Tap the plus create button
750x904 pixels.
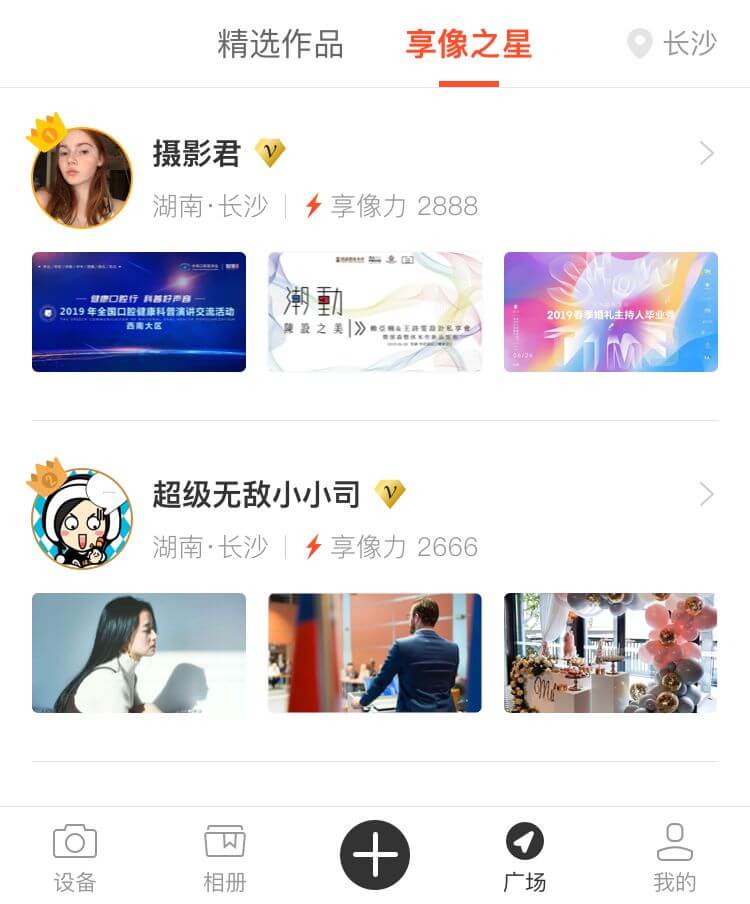[375, 855]
